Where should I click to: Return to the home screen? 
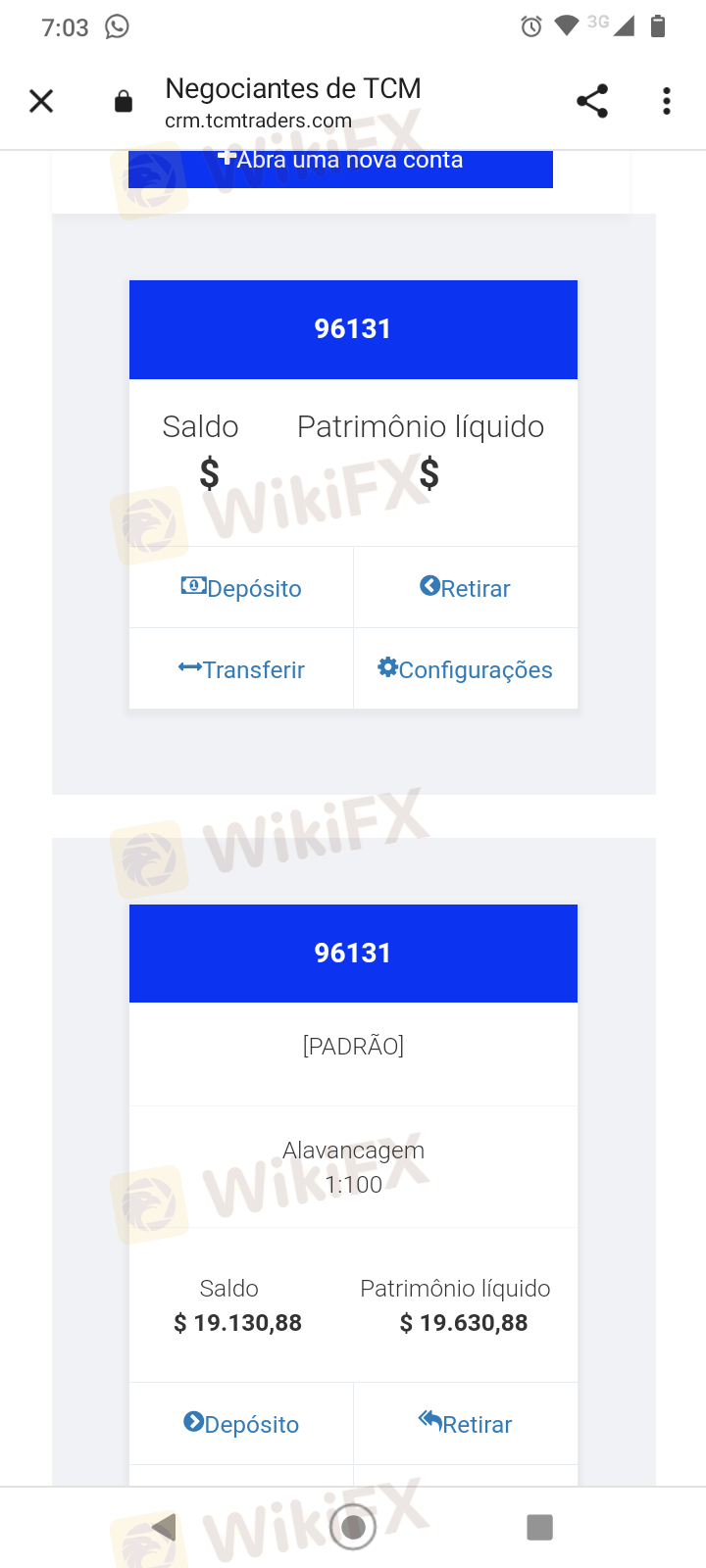pos(353,1527)
